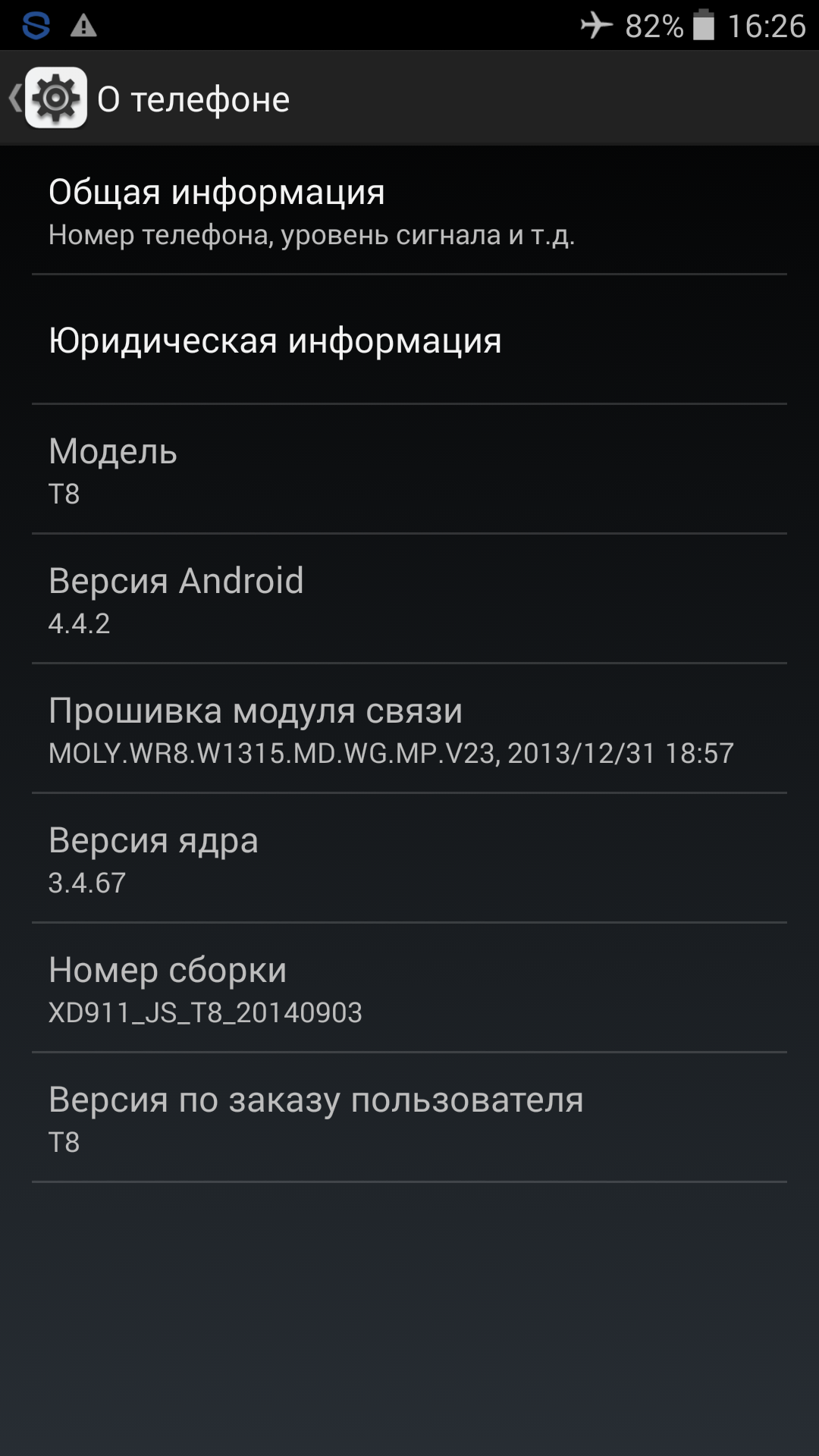819x1456 pixels.
Task: Open Общая информация
Action: point(409,211)
